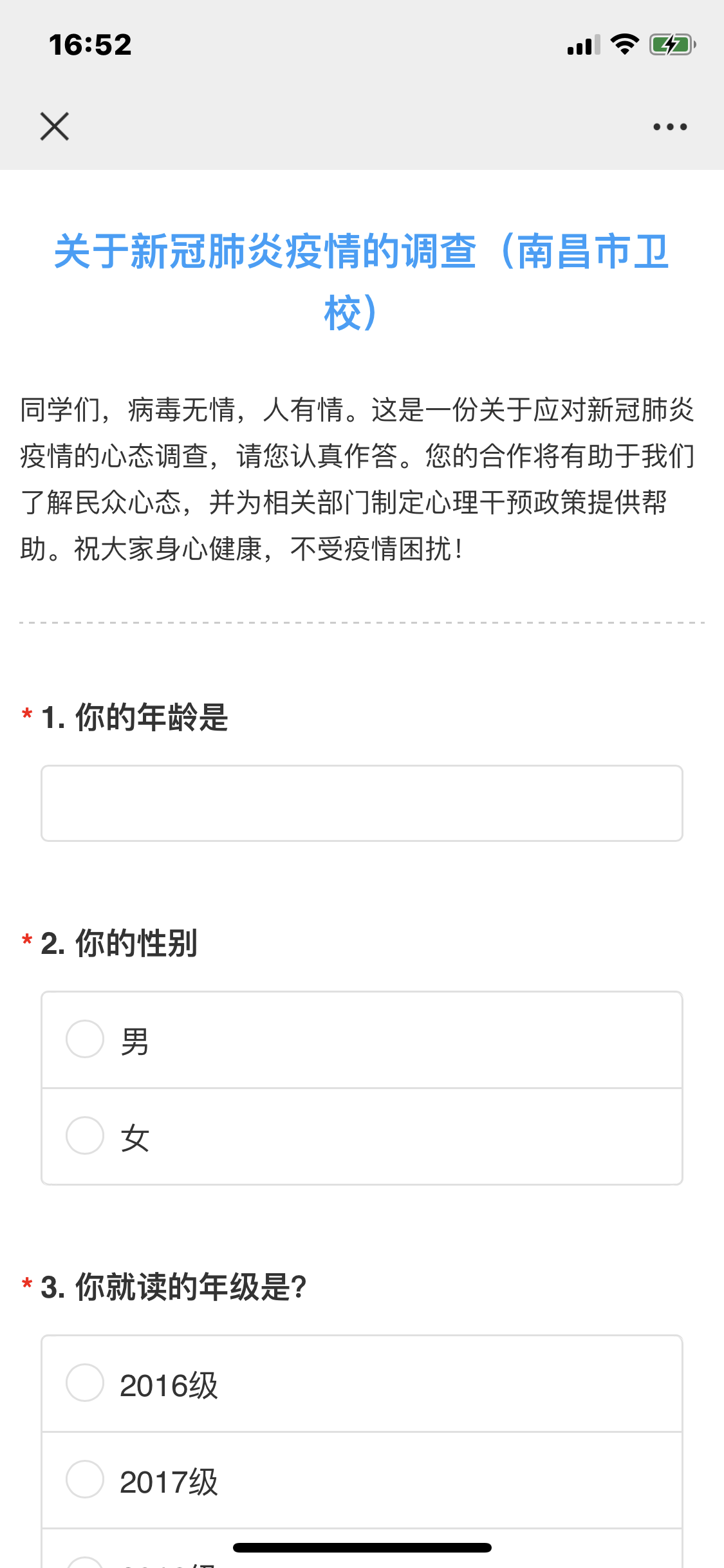Viewport: 724px width, 1568px height.
Task: Choose 2017级 as grade
Action: pos(86,1479)
